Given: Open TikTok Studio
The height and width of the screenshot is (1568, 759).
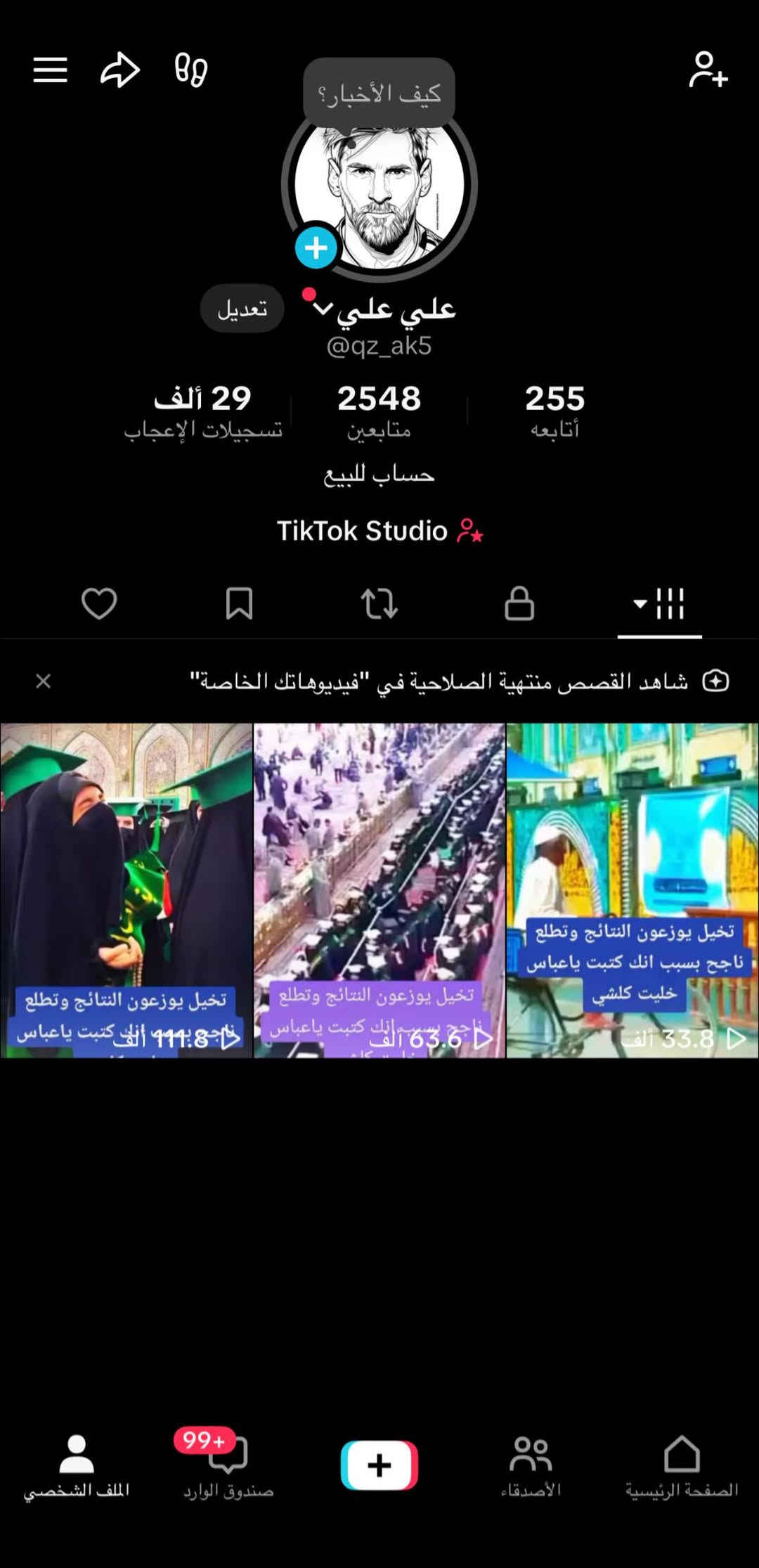Looking at the screenshot, I should click(379, 531).
